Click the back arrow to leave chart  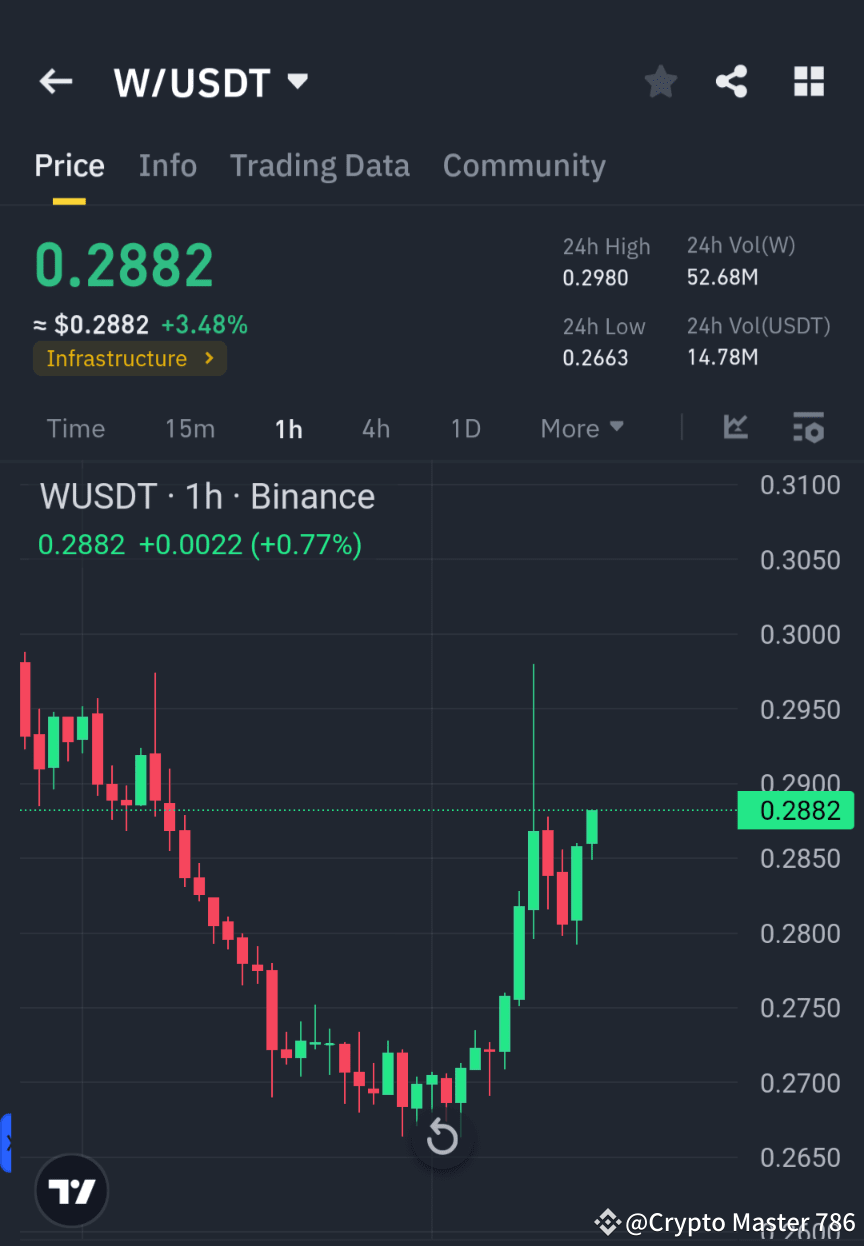55,82
